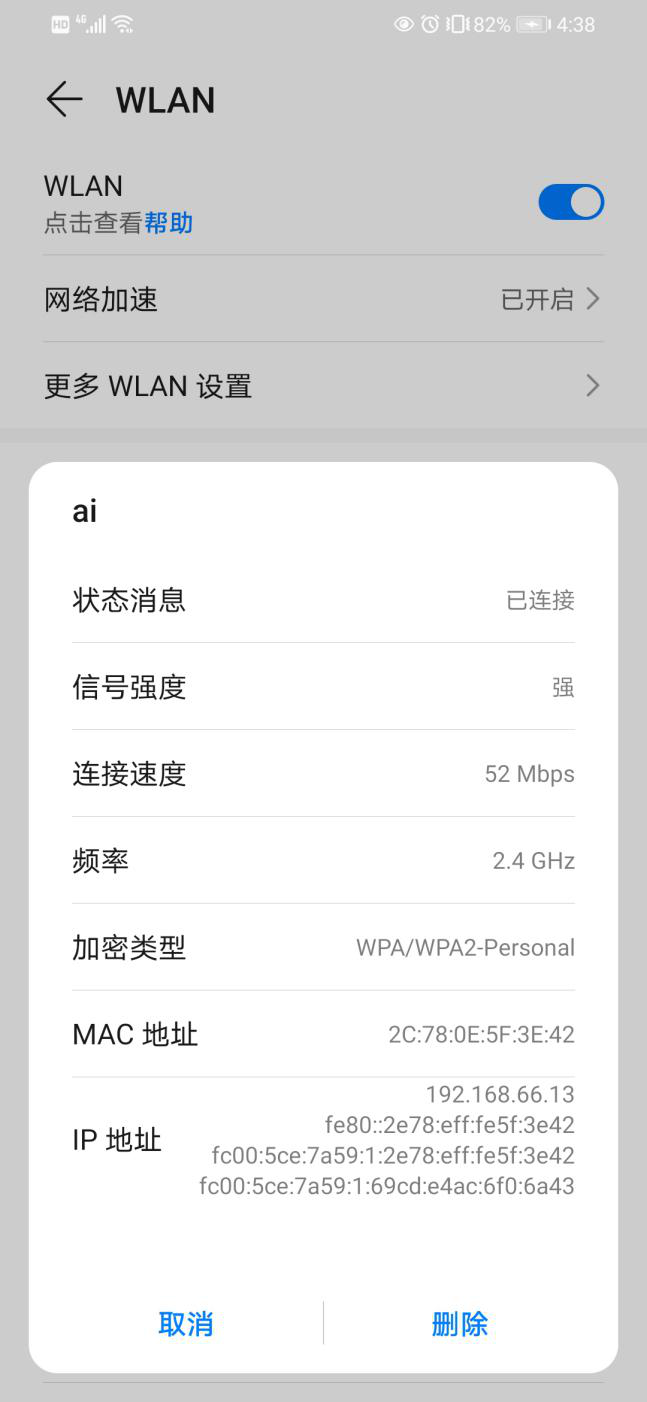
Task: Tap 删除 to forget the ai network
Action: 460,1324
